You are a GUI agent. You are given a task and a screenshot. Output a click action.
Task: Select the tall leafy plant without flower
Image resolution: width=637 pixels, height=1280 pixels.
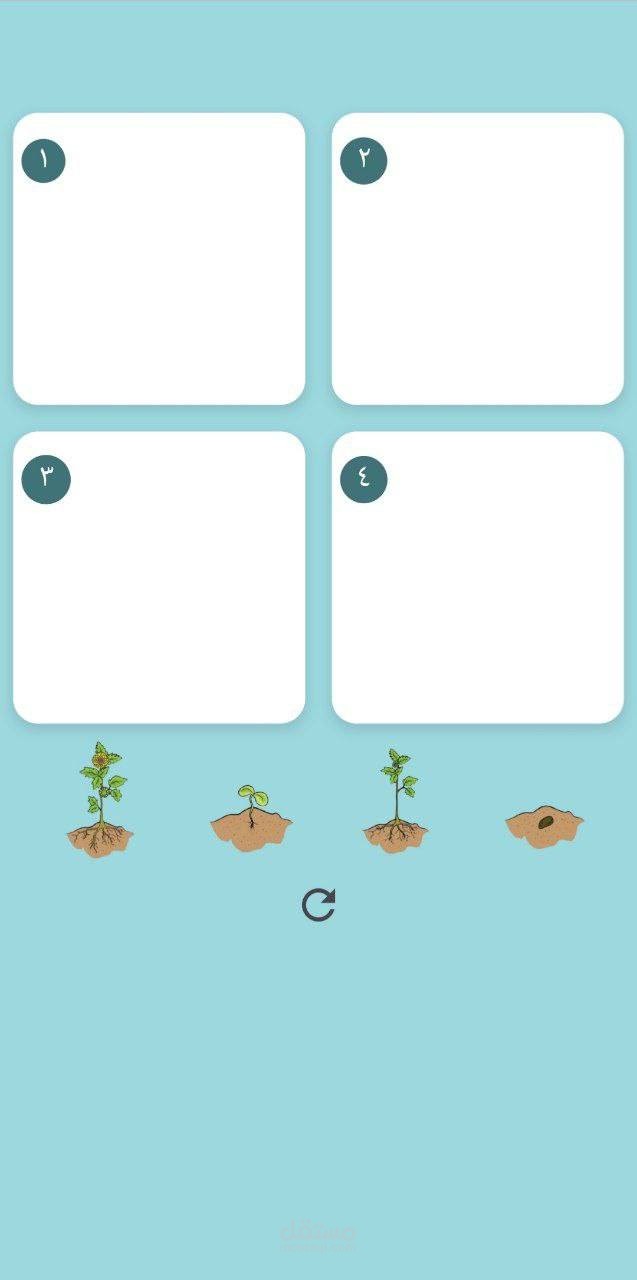(x=396, y=802)
